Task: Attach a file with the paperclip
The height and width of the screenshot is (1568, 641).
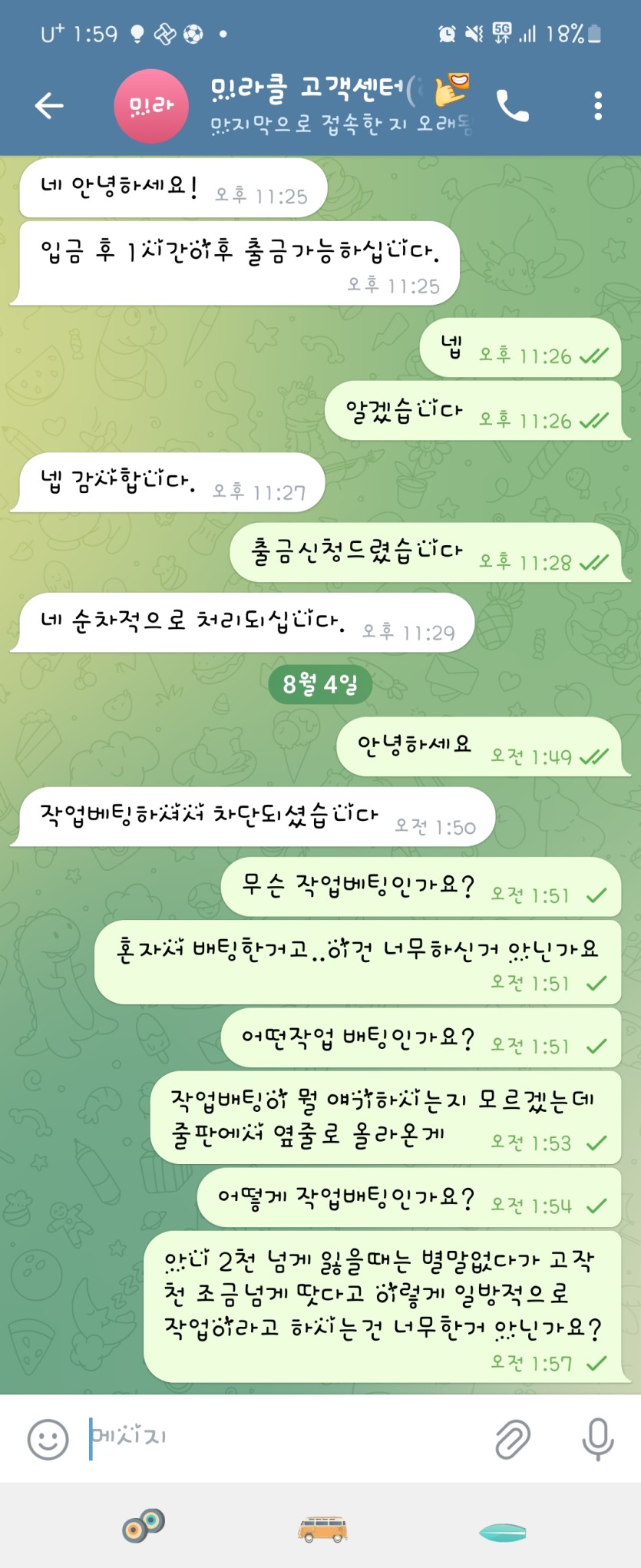Action: coord(512,1438)
